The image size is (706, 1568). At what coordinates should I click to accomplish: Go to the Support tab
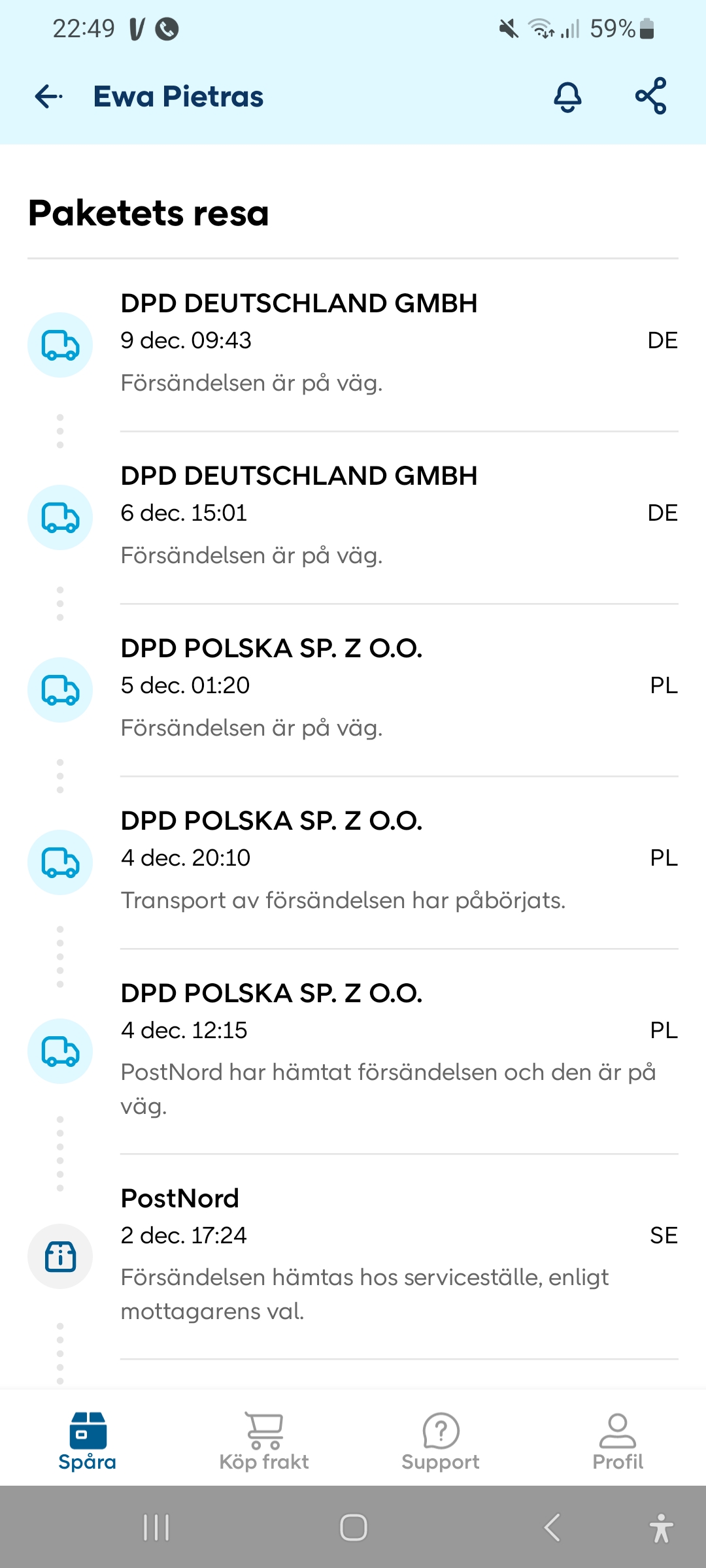[x=441, y=1440]
